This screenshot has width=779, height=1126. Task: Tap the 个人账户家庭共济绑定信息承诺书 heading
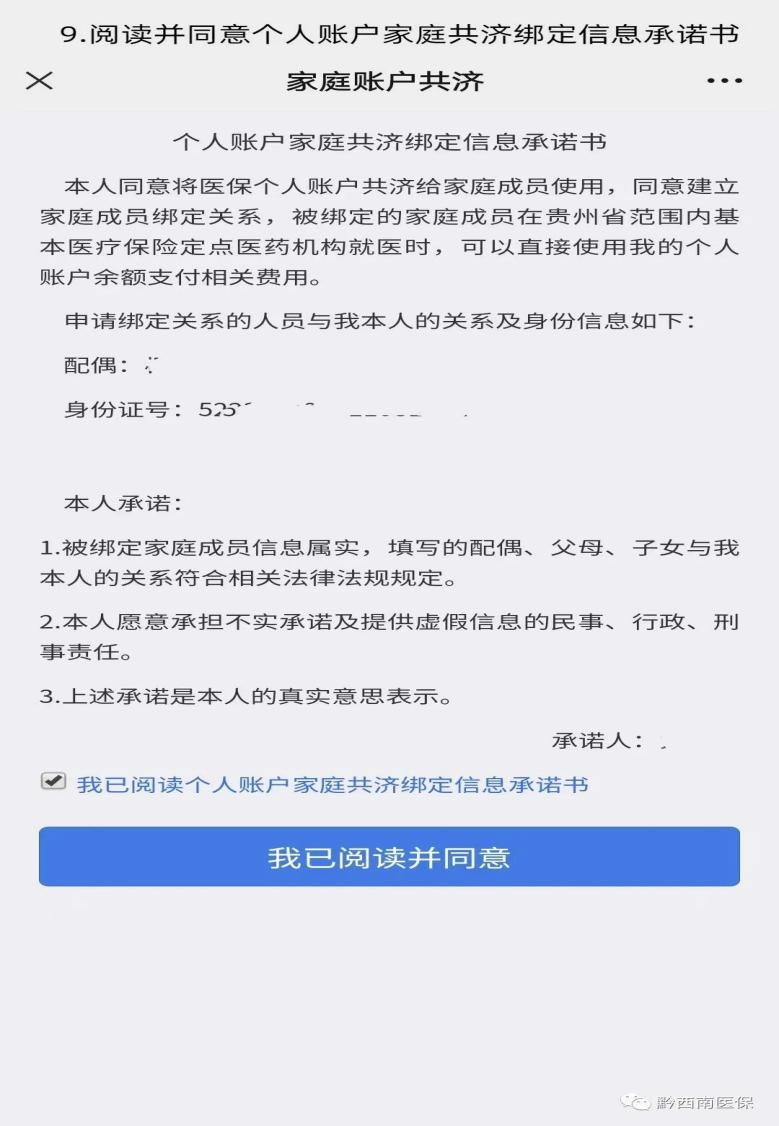point(389,140)
